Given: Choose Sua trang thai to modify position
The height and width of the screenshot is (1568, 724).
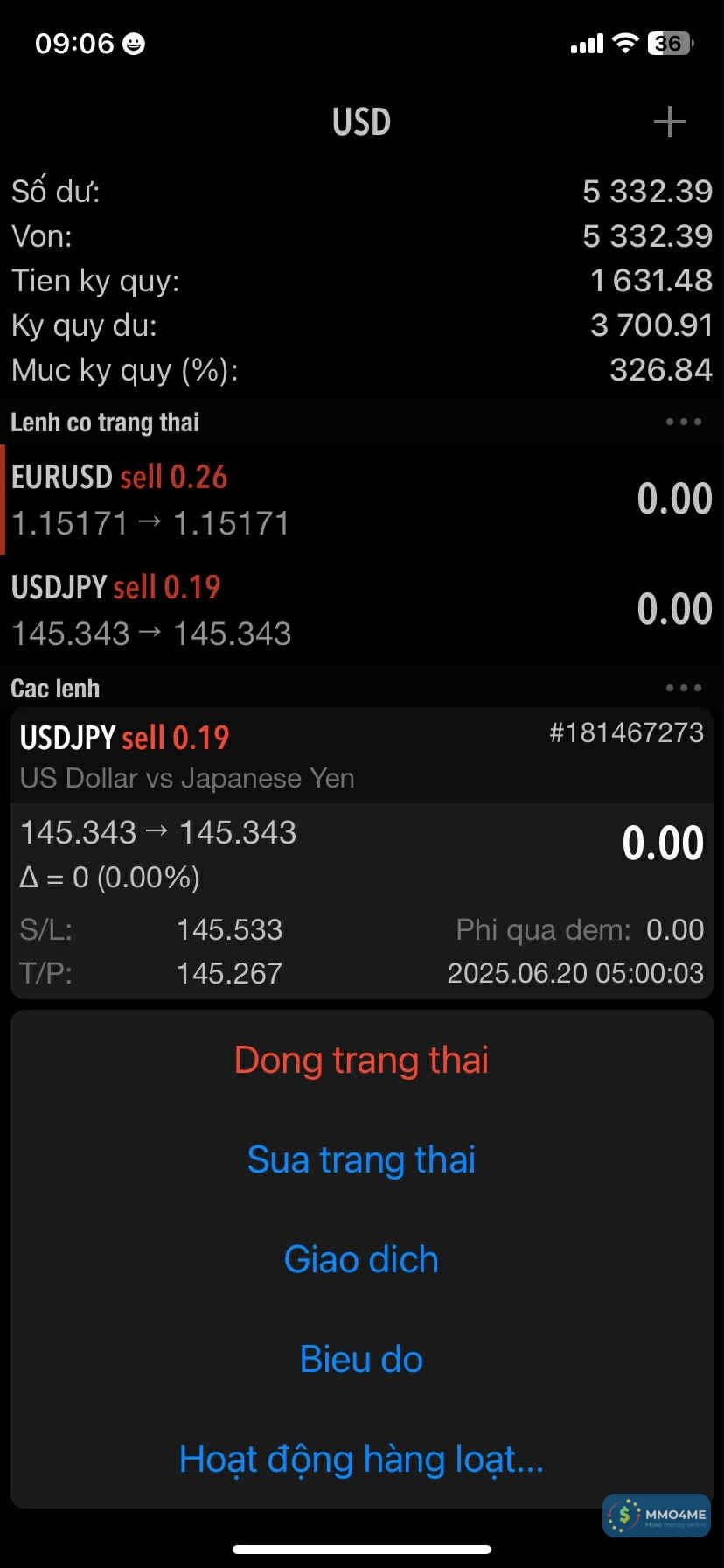Looking at the screenshot, I should click(x=361, y=1159).
